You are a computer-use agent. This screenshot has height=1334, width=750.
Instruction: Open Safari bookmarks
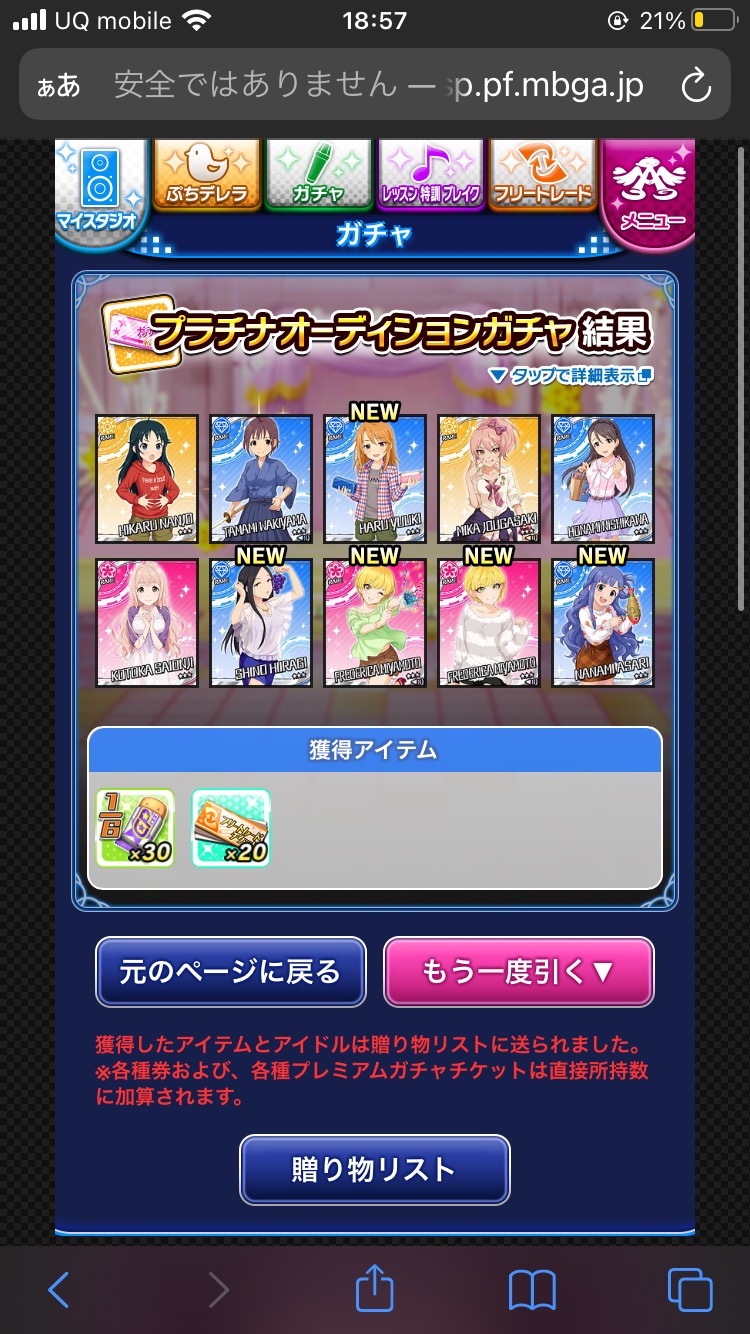[531, 1291]
